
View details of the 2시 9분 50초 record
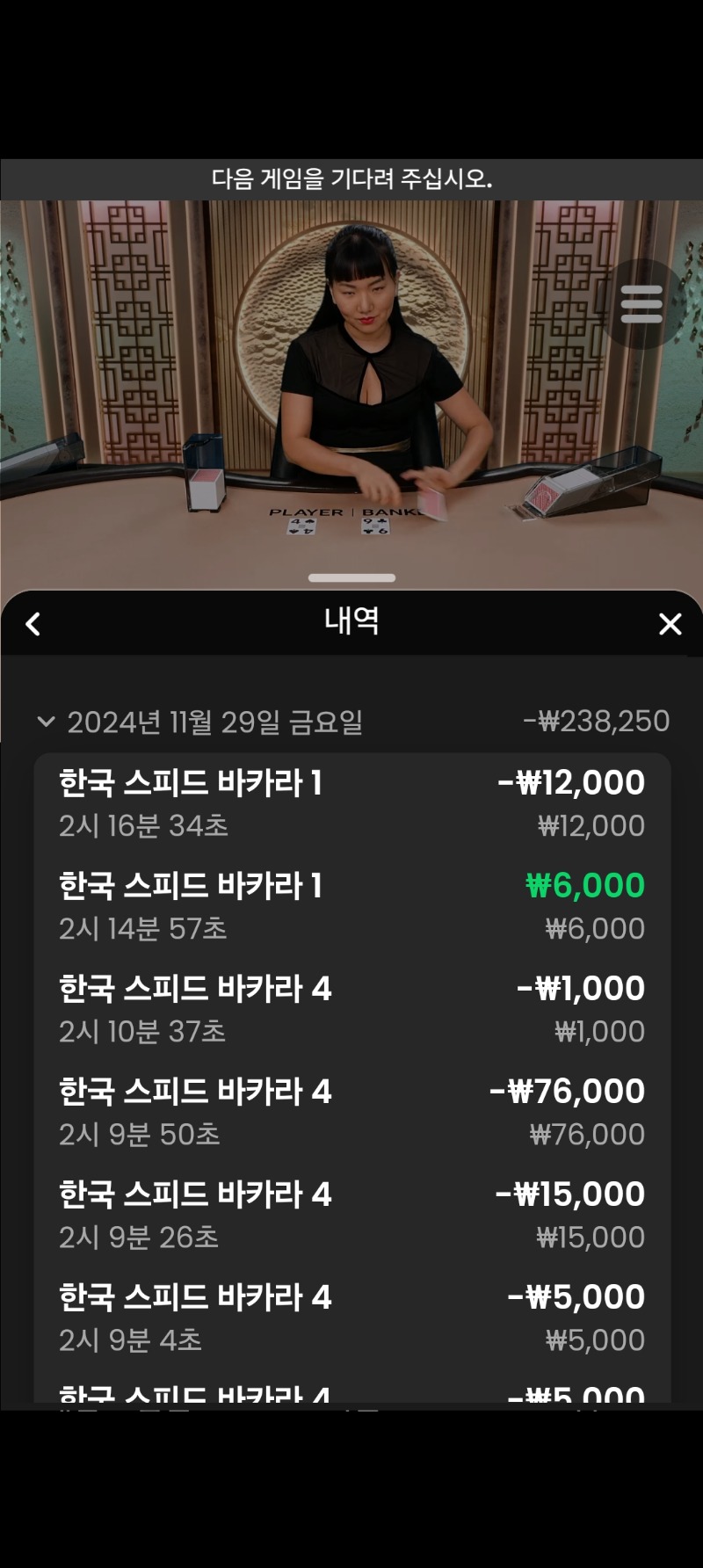point(352,1113)
